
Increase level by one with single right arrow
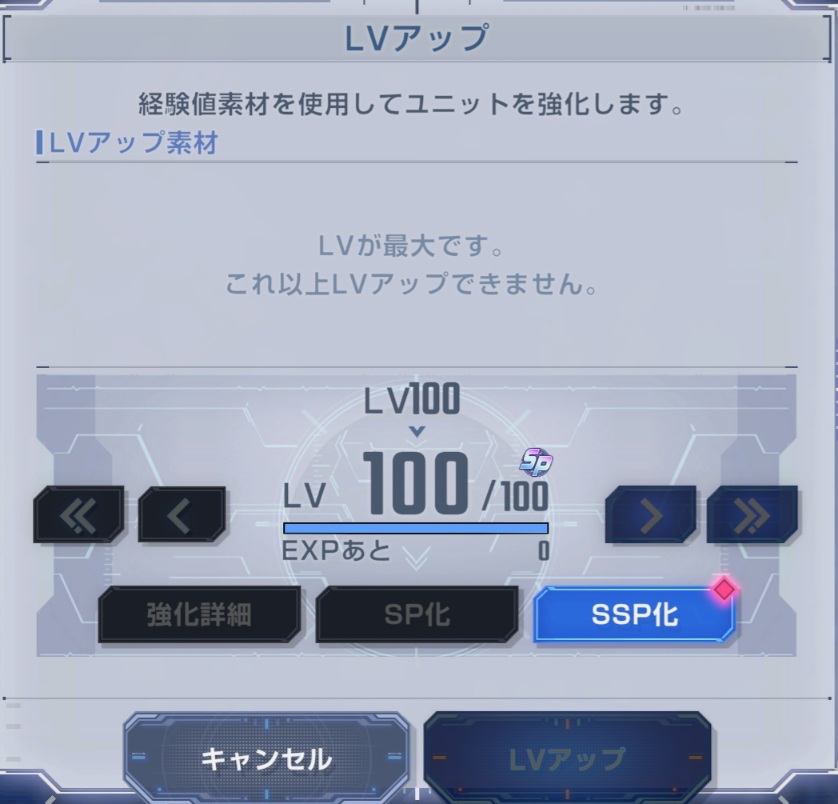650,514
